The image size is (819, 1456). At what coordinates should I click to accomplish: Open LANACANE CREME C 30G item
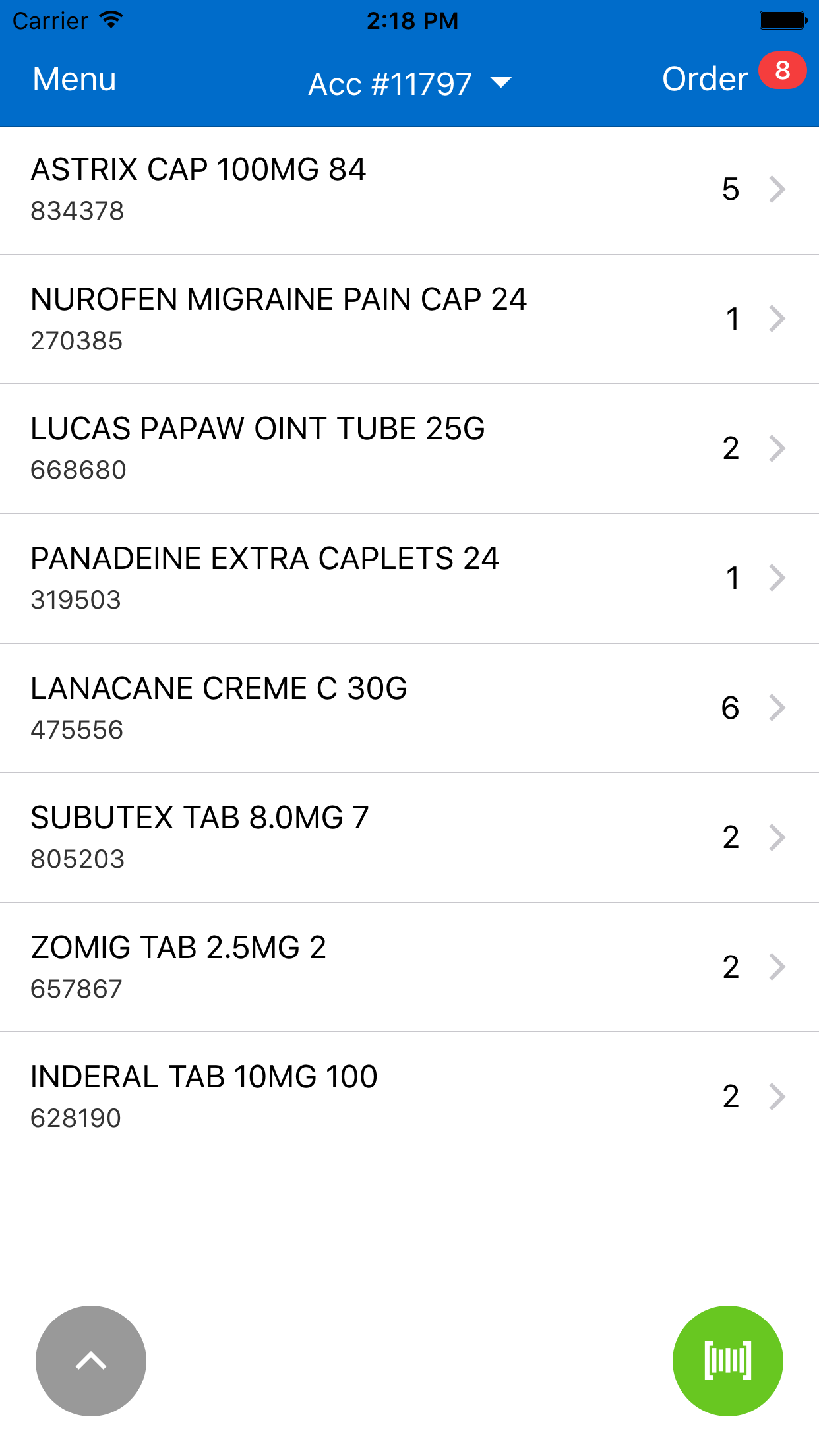pyautogui.click(x=409, y=708)
